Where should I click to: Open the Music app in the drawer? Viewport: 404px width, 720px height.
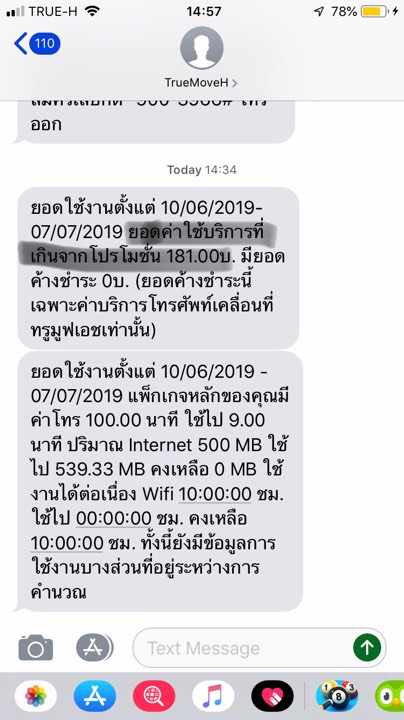point(213,696)
